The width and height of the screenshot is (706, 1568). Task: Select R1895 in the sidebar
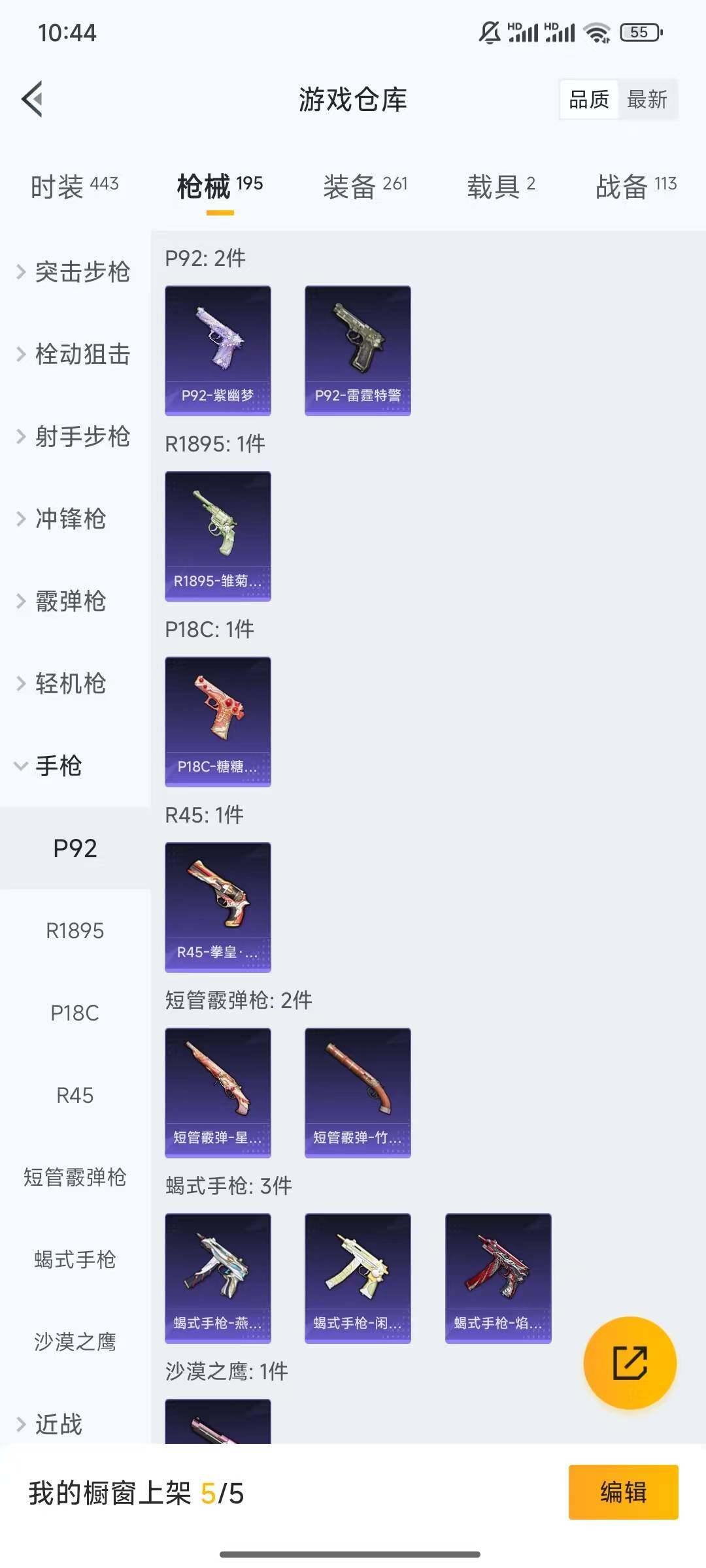(75, 930)
